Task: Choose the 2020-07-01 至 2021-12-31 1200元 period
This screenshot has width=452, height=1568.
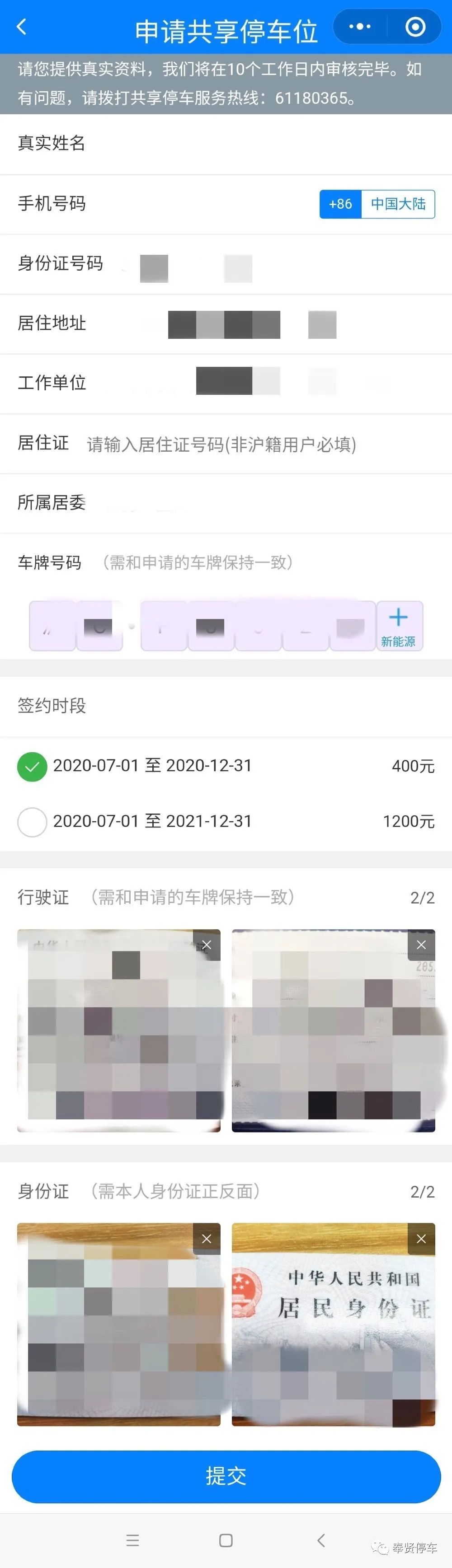Action: [32, 822]
